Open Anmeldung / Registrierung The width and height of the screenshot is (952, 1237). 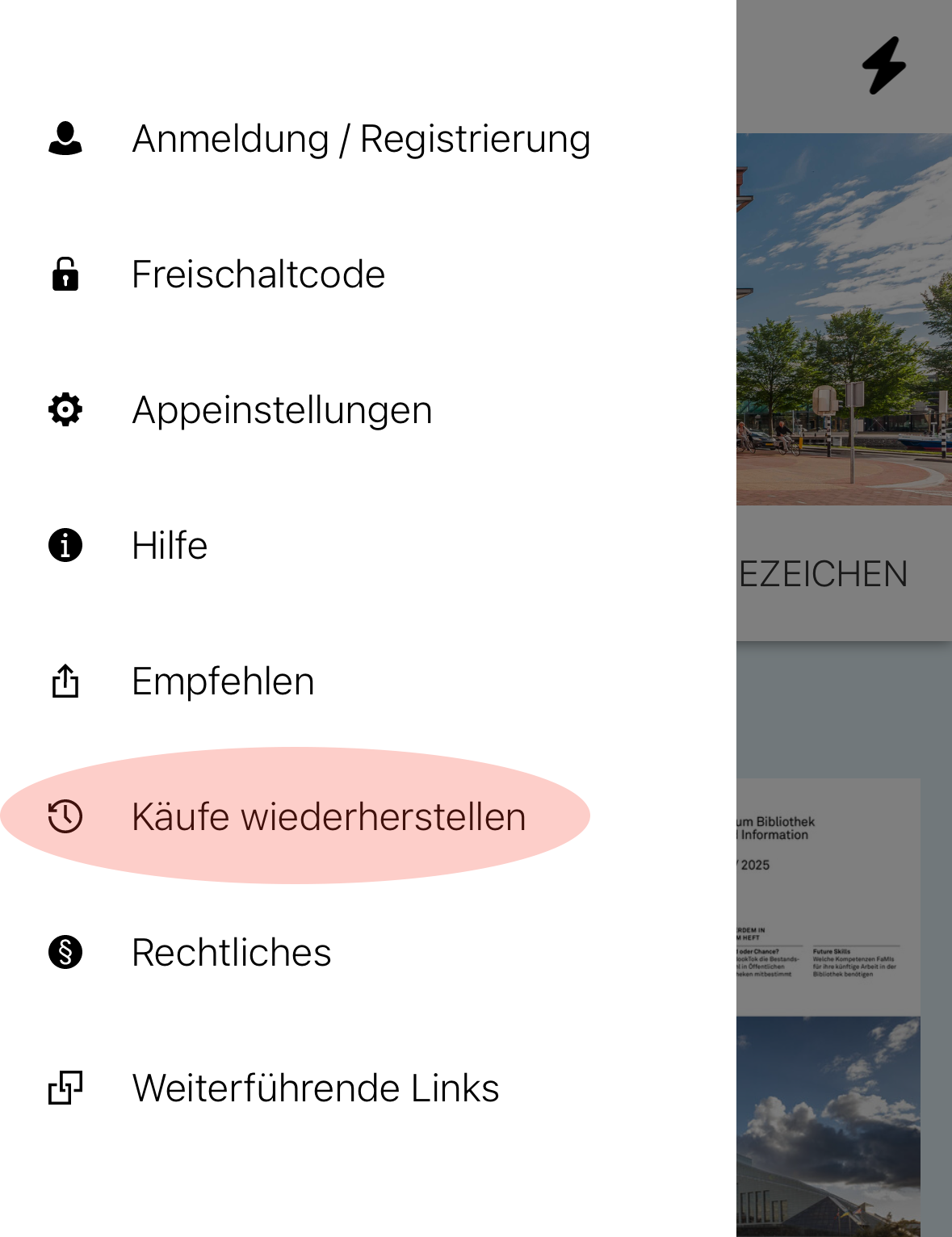click(361, 139)
